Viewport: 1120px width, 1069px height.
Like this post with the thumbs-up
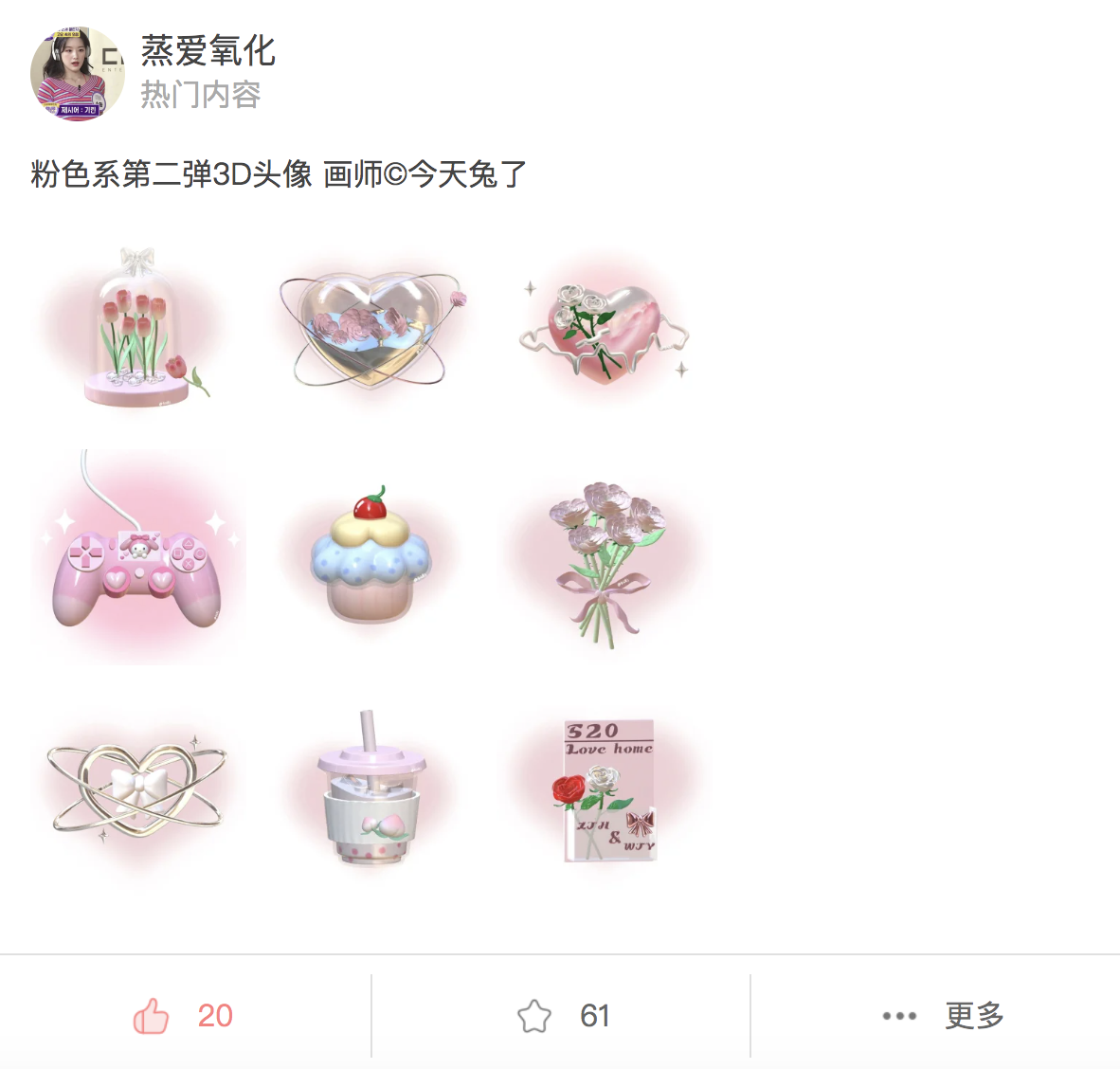(152, 1016)
